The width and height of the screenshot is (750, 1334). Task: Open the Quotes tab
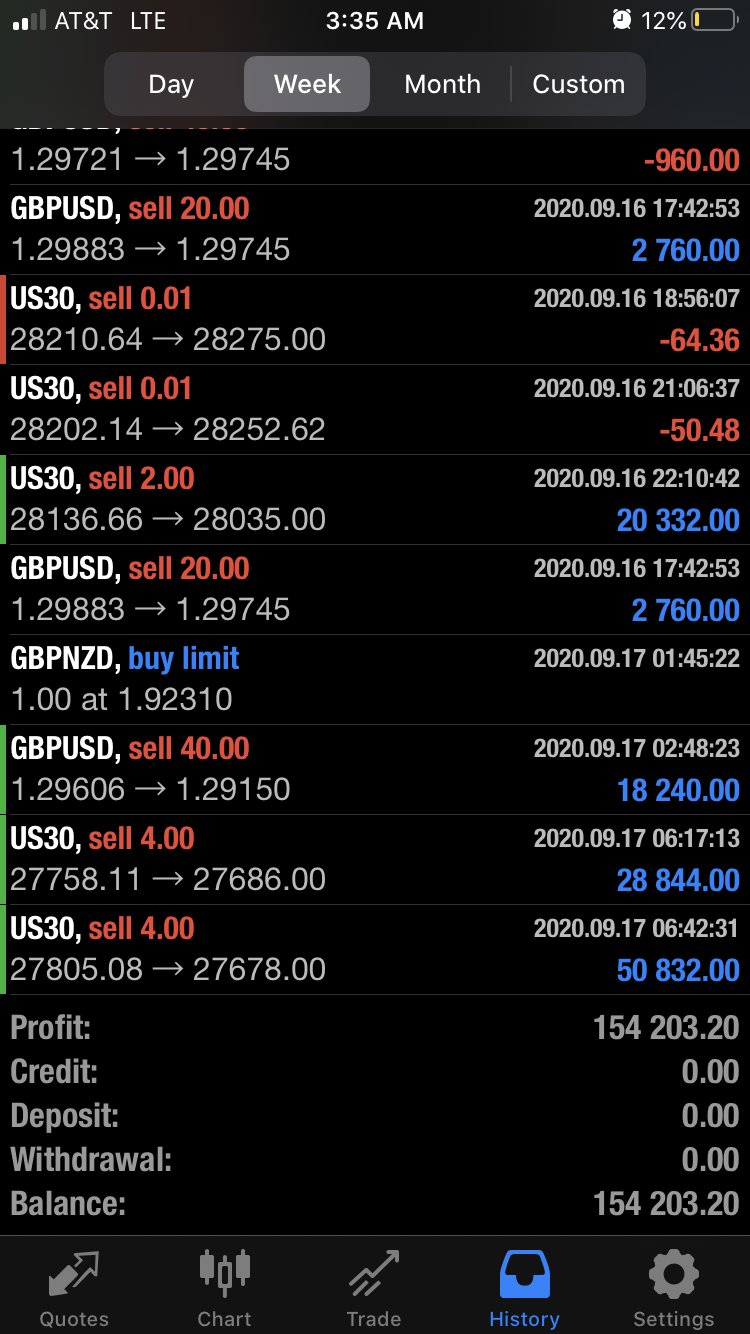coord(74,1287)
